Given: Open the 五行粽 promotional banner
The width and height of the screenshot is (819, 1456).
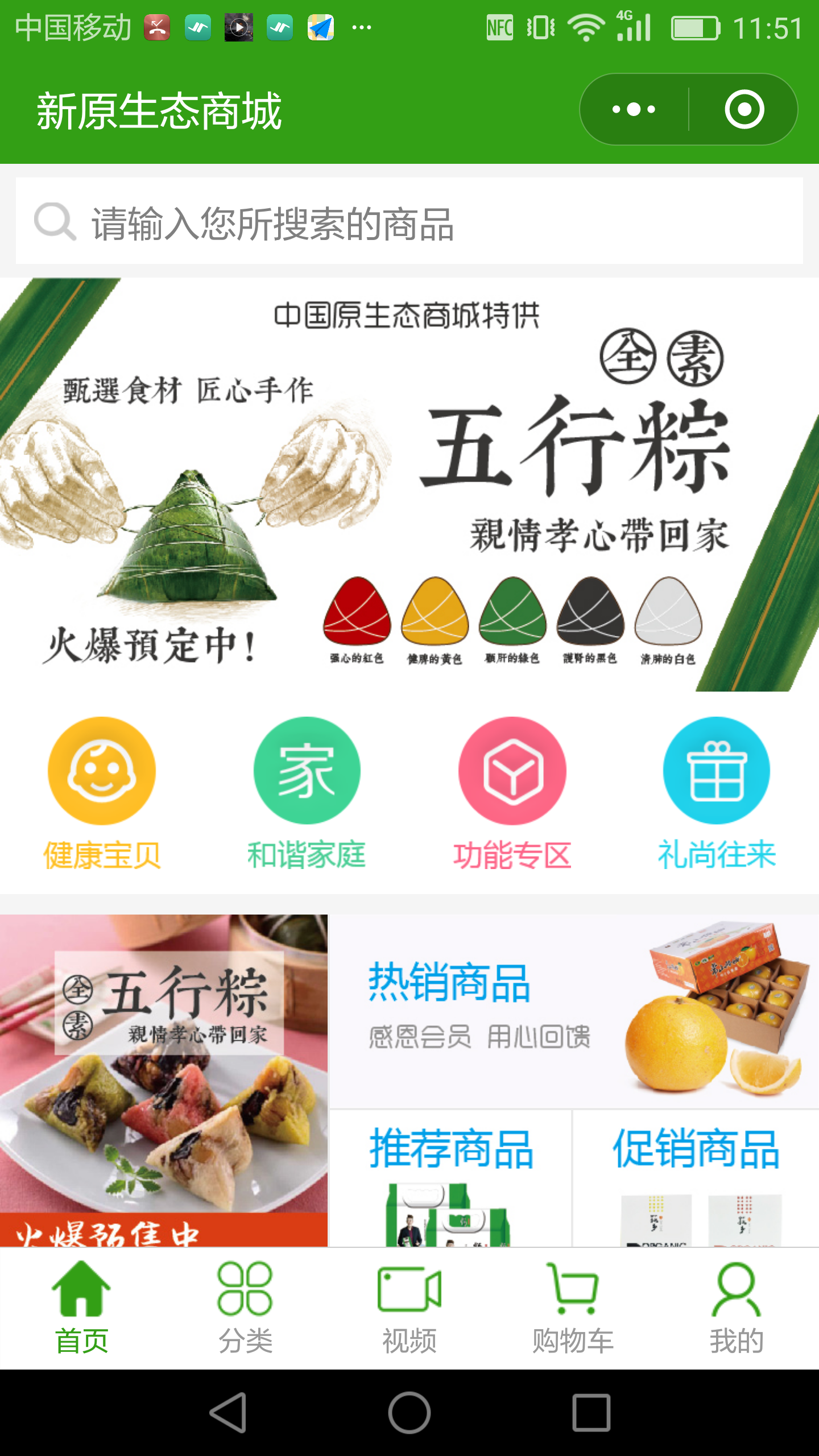Looking at the screenshot, I should (x=409, y=485).
